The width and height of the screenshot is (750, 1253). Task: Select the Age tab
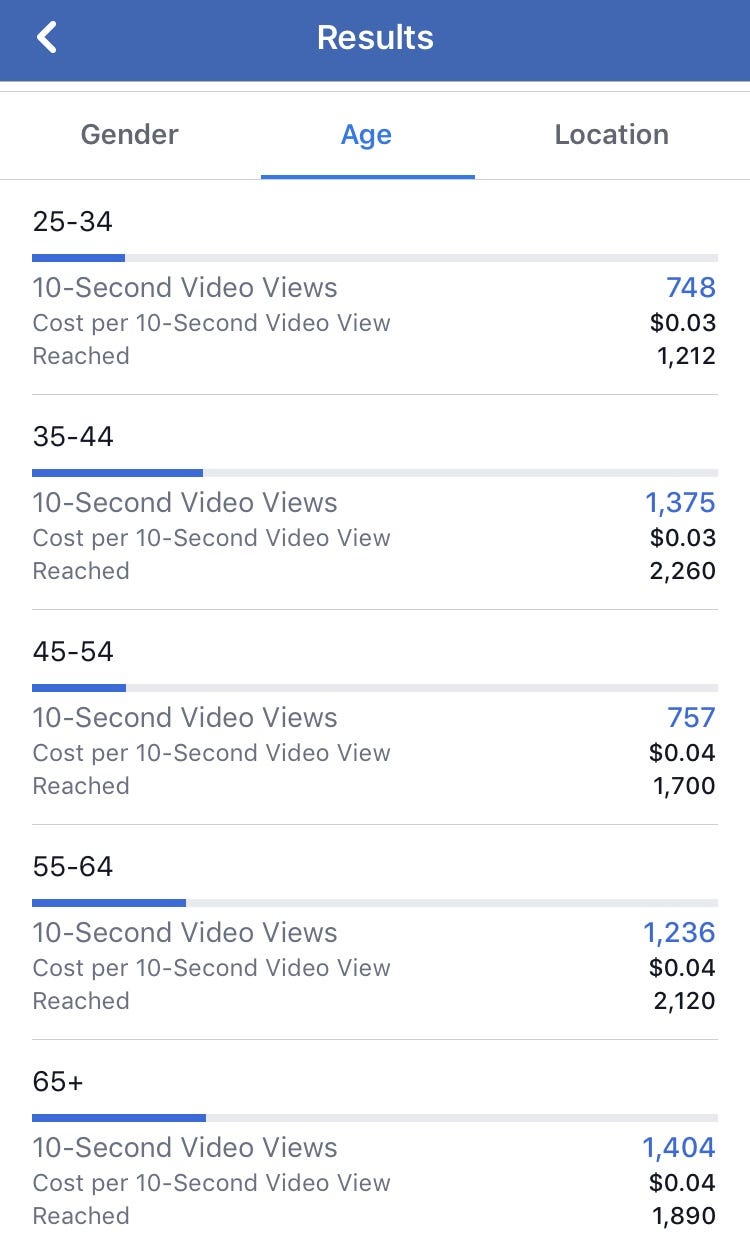coord(366,135)
